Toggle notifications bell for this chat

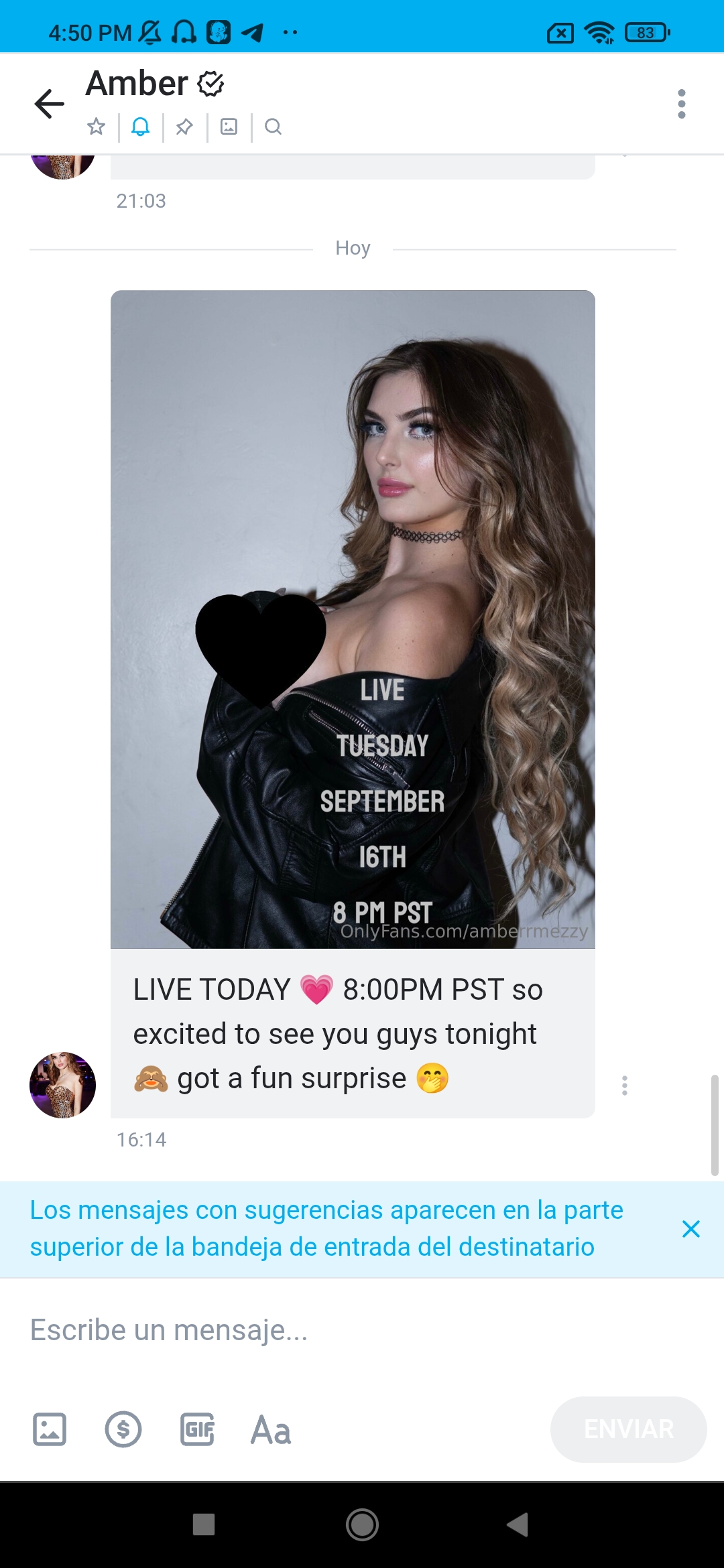(140, 127)
